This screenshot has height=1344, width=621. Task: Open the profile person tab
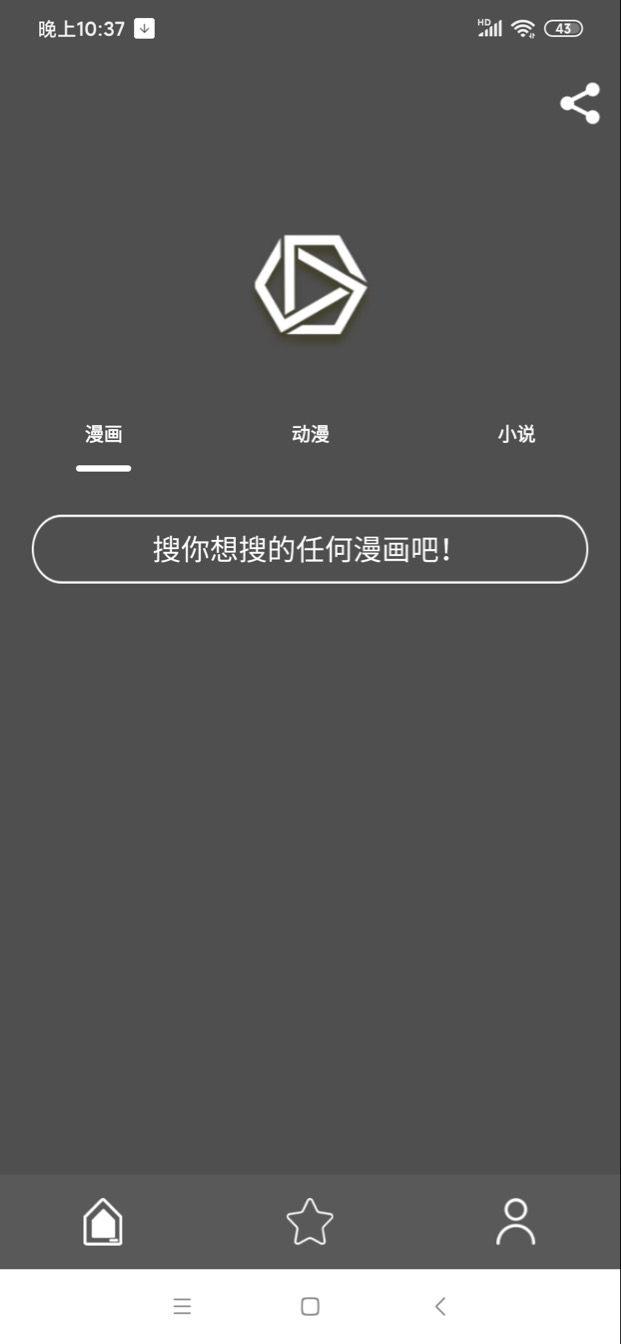coord(516,1222)
